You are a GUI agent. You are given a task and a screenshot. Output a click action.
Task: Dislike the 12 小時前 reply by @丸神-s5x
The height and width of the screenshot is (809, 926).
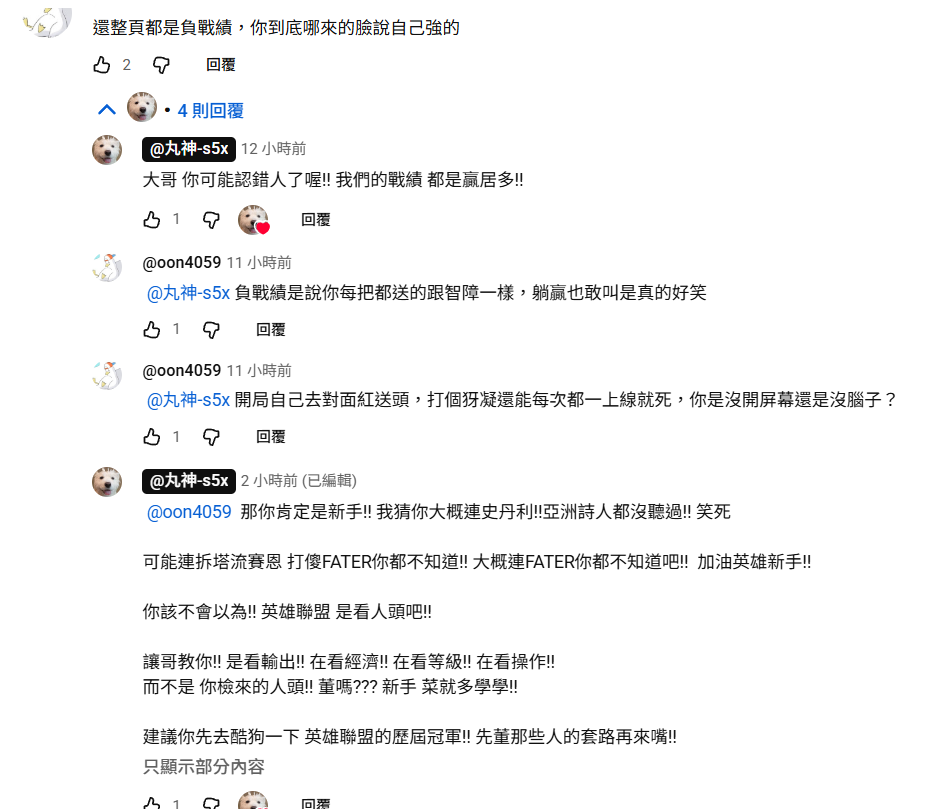coord(211,219)
